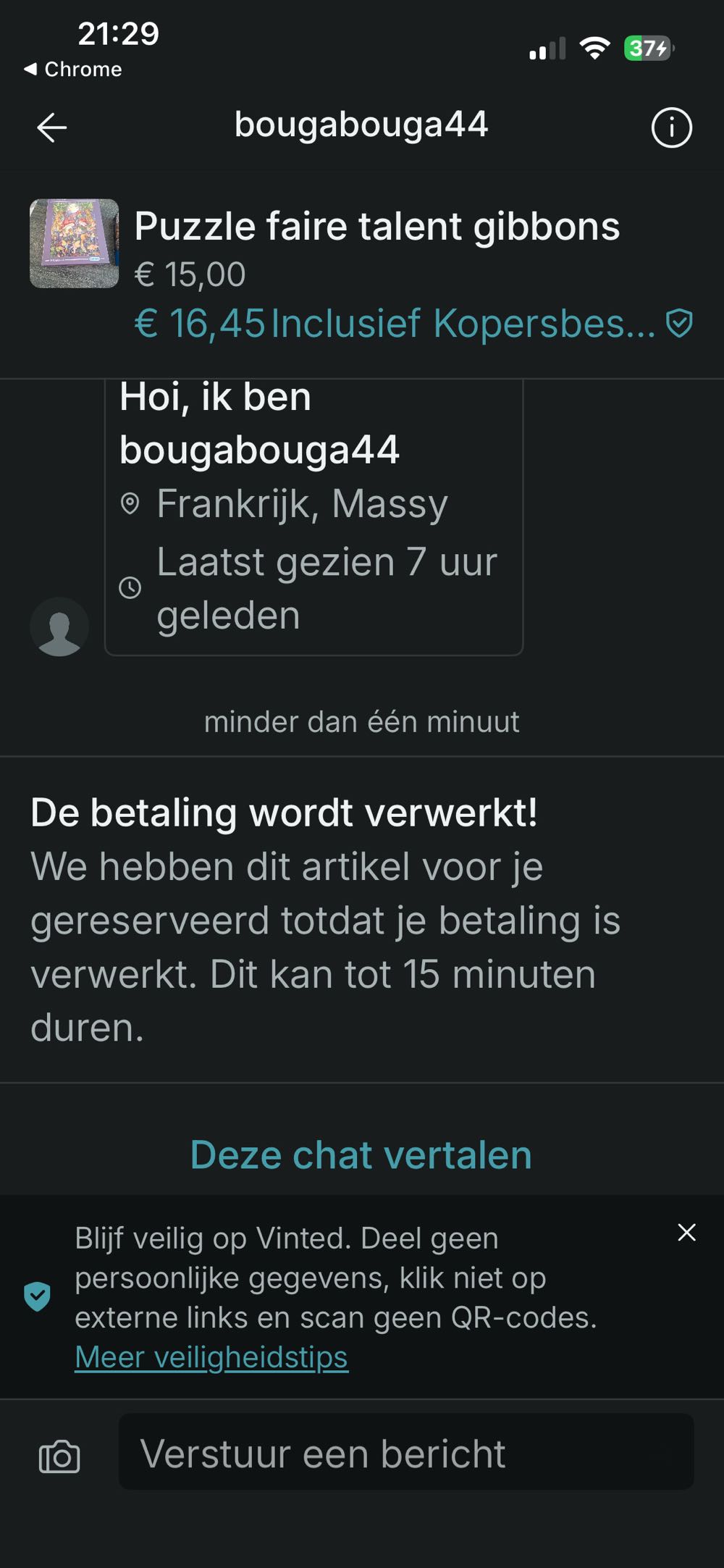724x1568 pixels.
Task: Return to Chrome via the status bar
Action: (x=72, y=70)
